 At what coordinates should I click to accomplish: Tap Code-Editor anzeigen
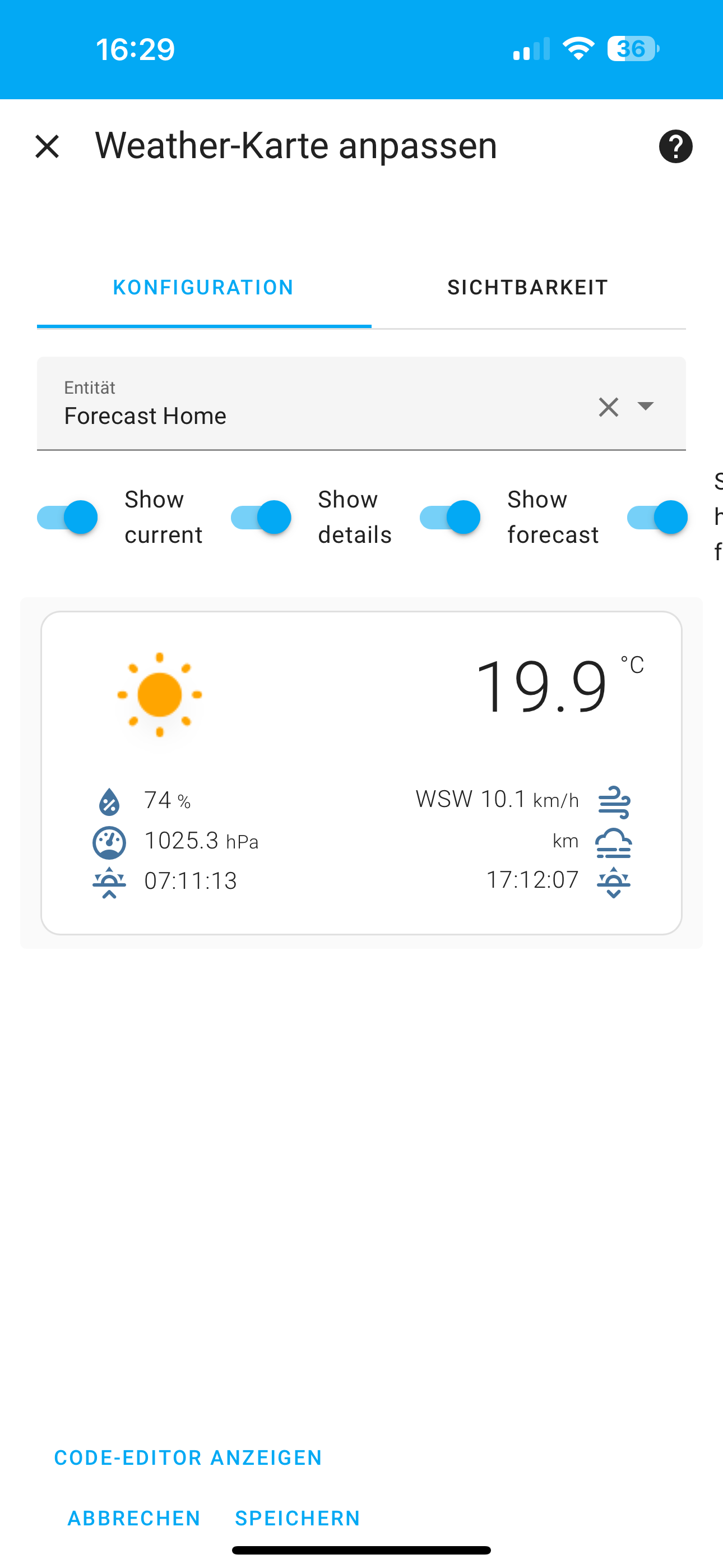point(188,1458)
